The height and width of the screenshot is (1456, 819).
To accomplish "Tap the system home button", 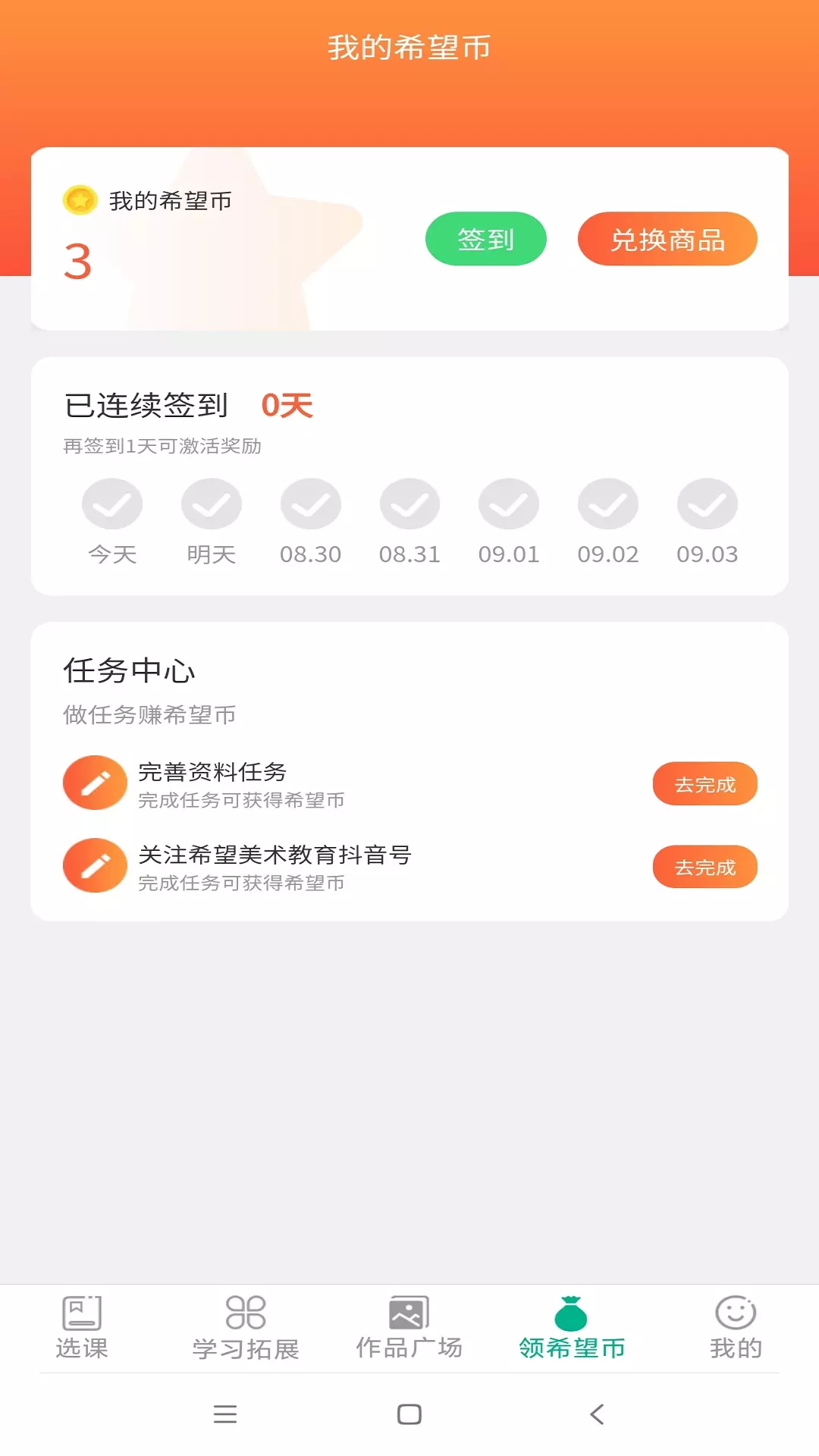I will [409, 1414].
